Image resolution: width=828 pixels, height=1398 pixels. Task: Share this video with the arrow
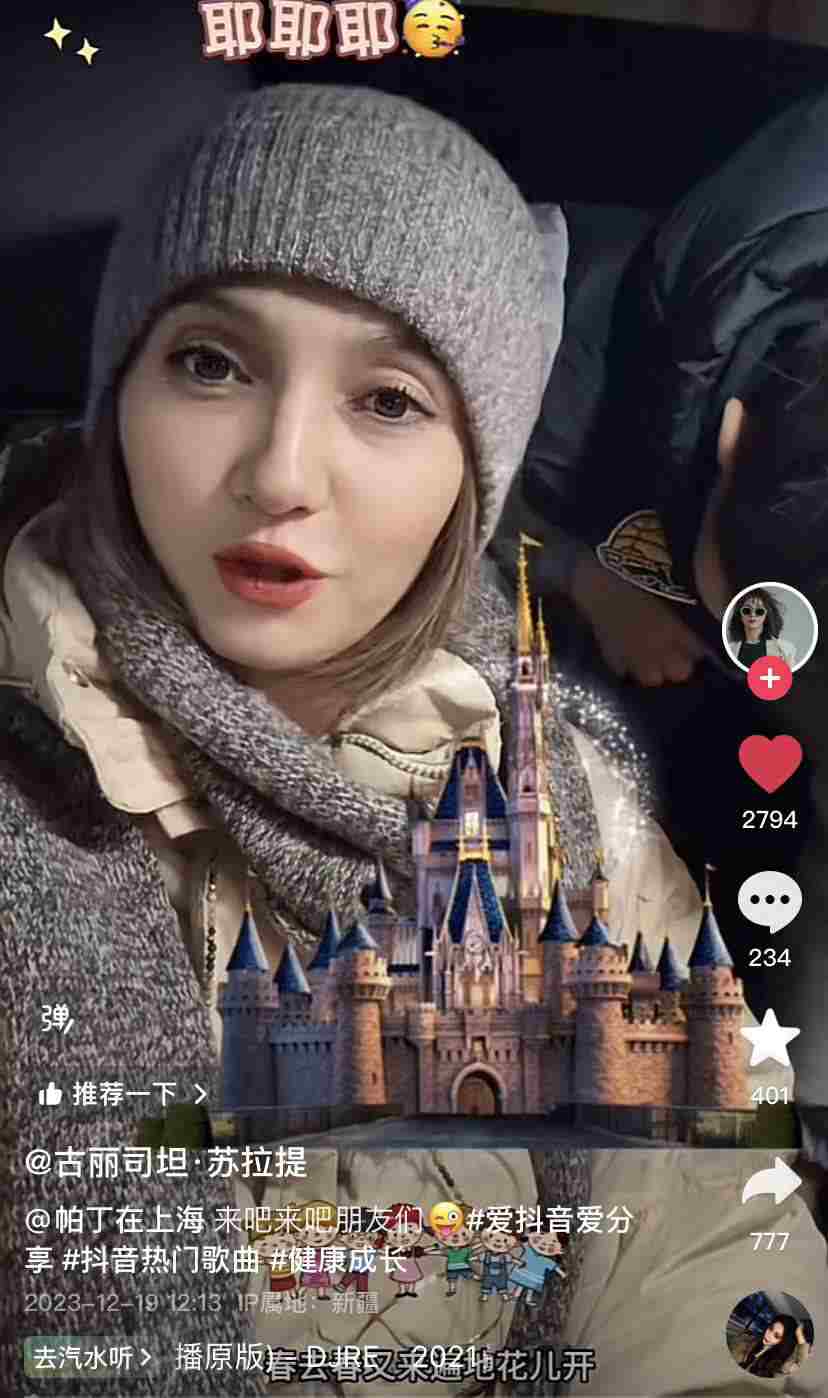pyautogui.click(x=769, y=1183)
